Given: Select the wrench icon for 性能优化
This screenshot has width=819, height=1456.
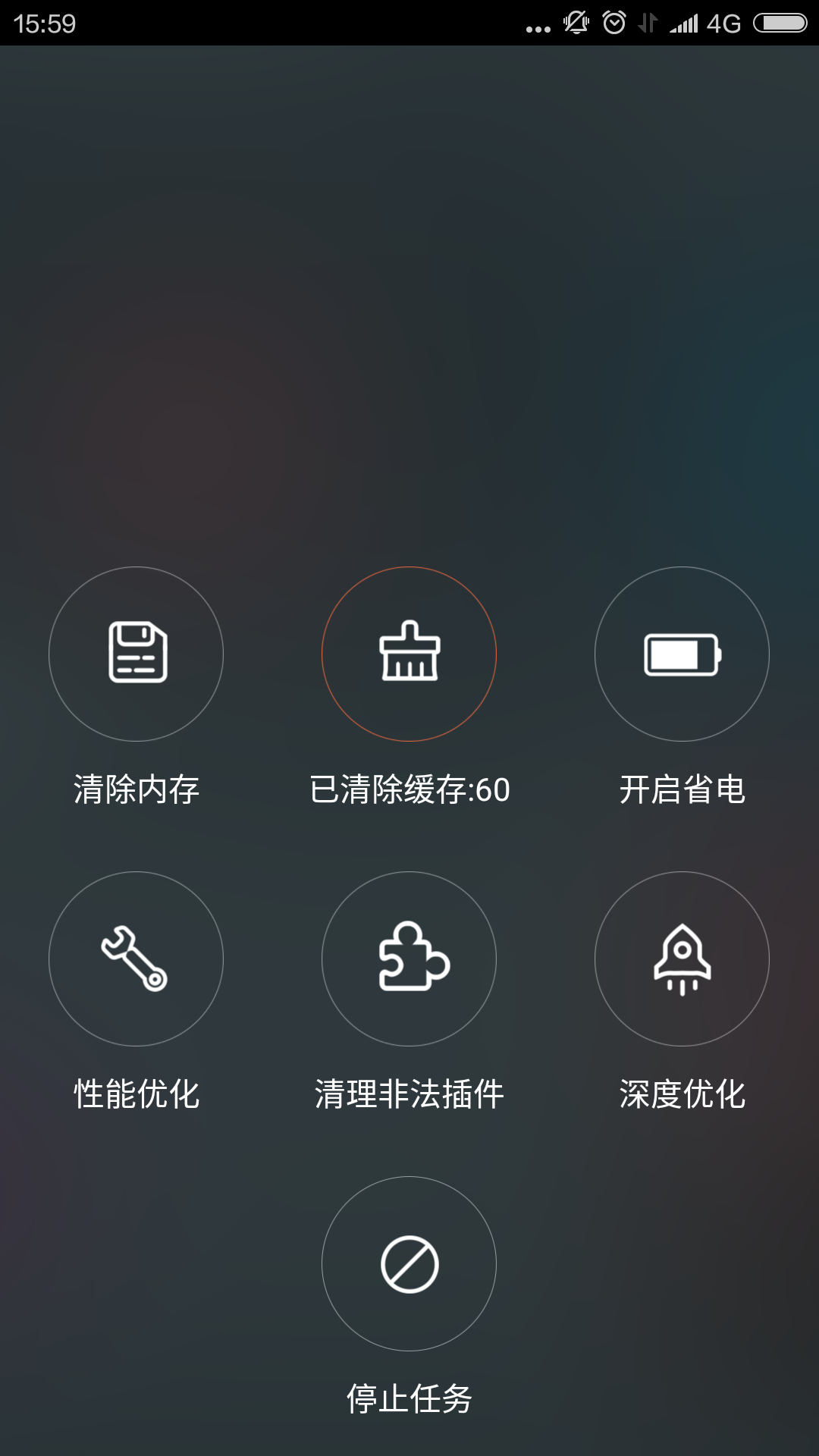Looking at the screenshot, I should coord(136,959).
